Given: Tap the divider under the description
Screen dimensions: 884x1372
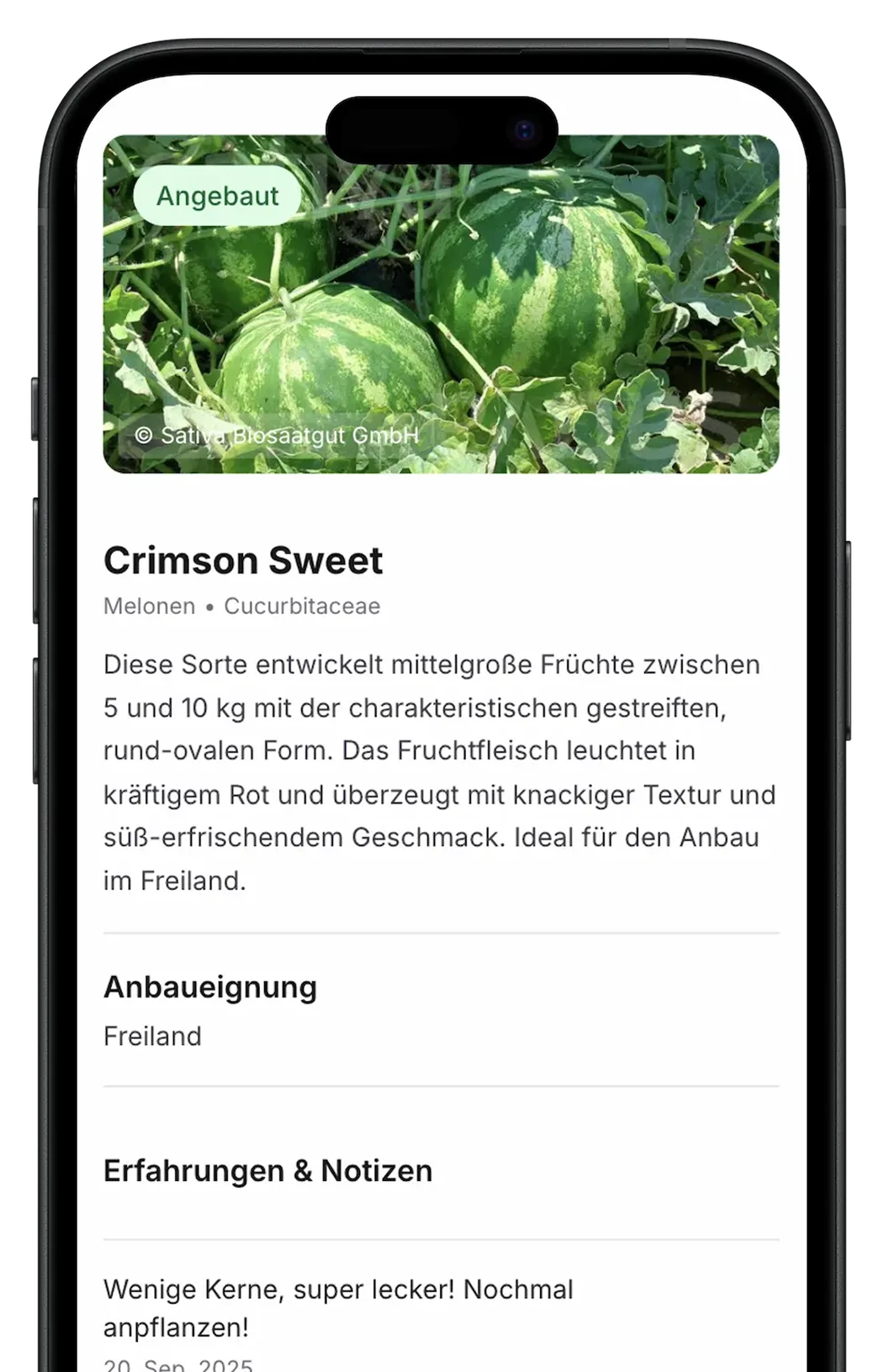Looking at the screenshot, I should 442,933.
